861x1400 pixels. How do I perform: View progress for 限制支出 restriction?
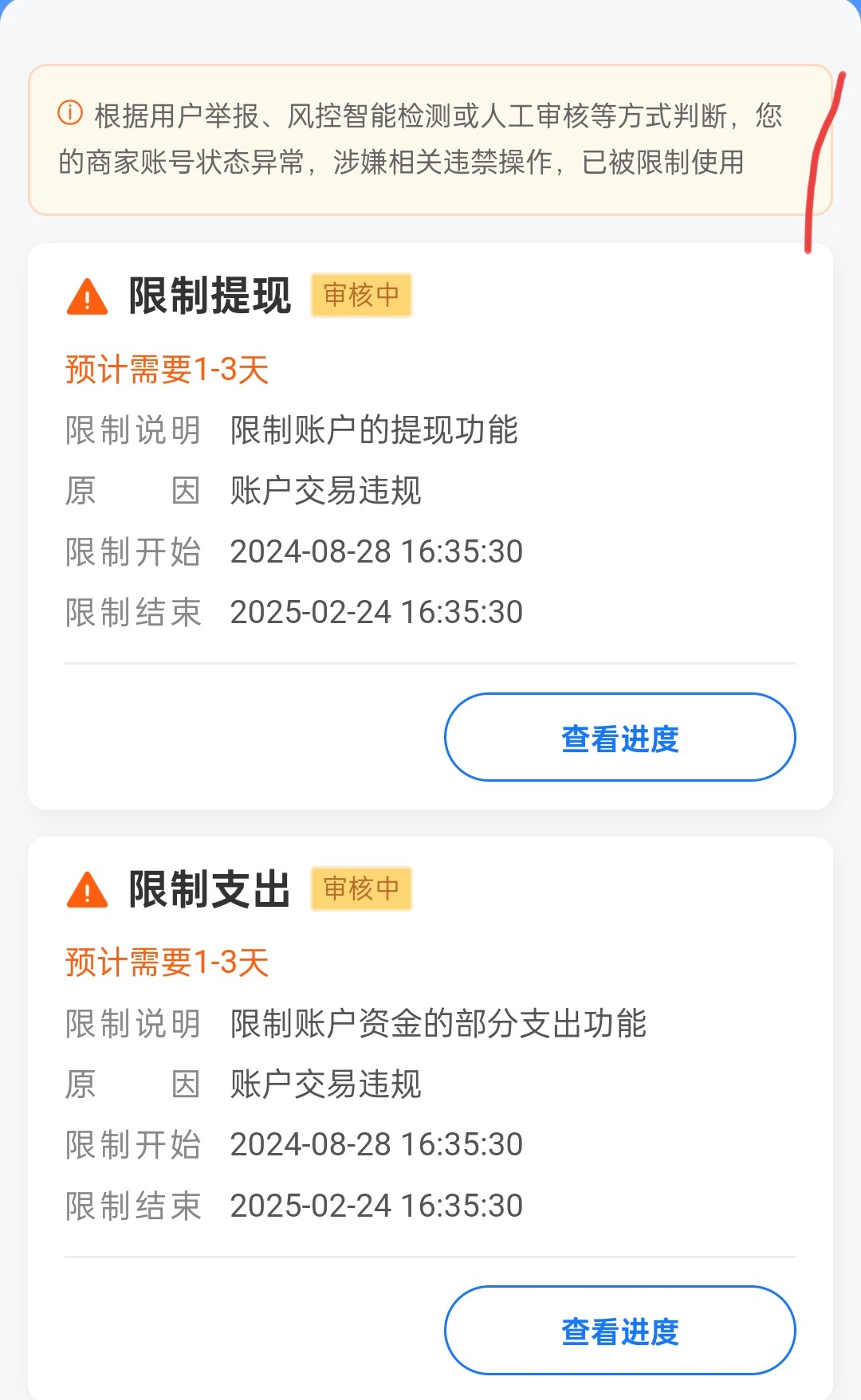619,1331
